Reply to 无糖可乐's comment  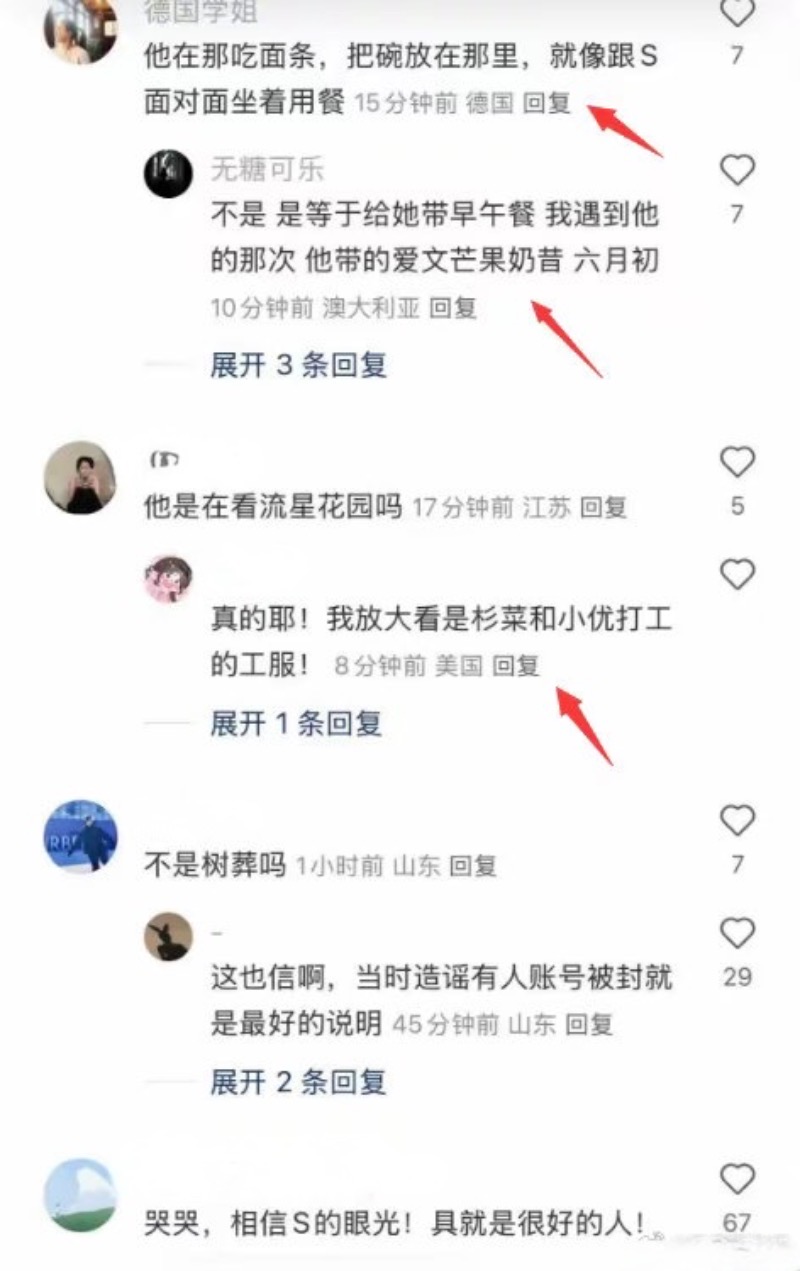coord(453,308)
